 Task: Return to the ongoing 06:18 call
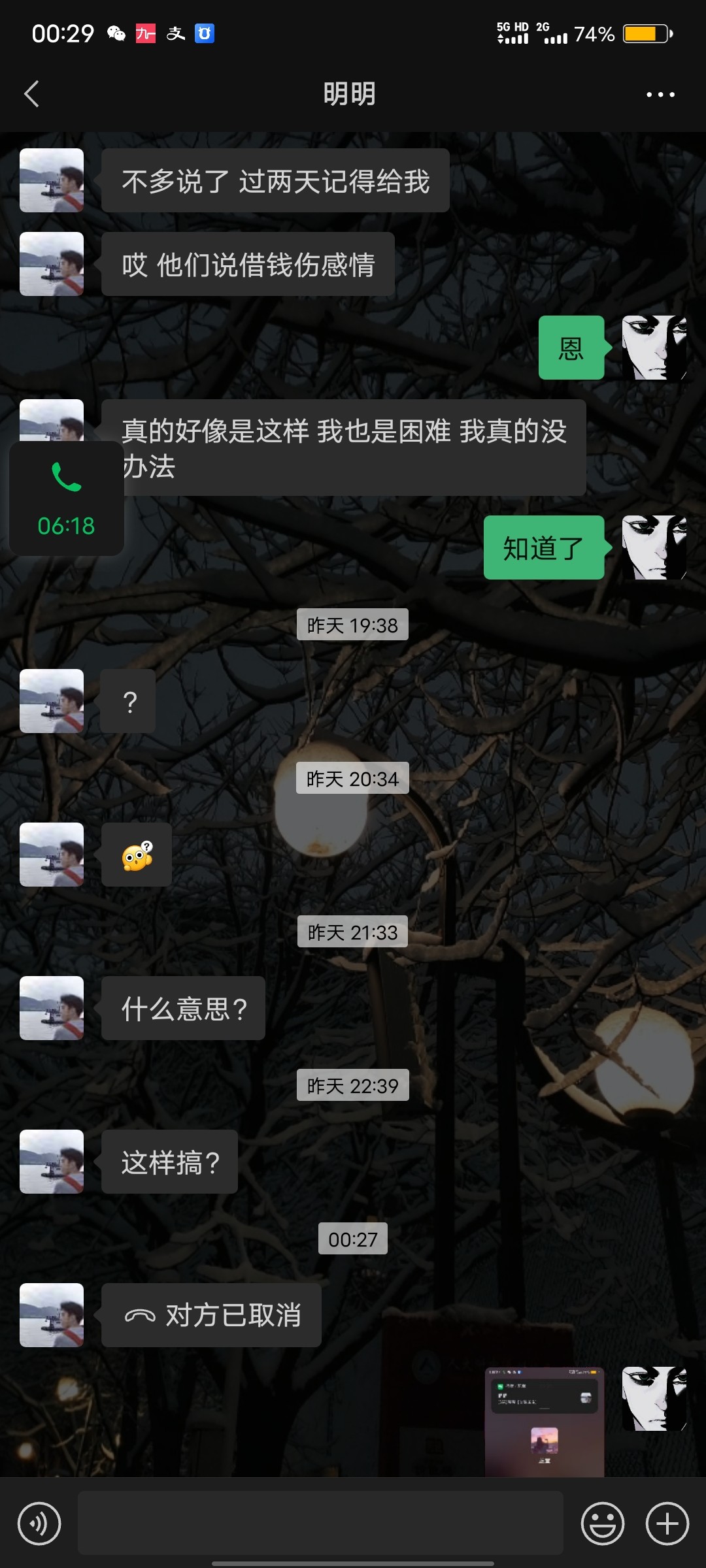click(66, 498)
